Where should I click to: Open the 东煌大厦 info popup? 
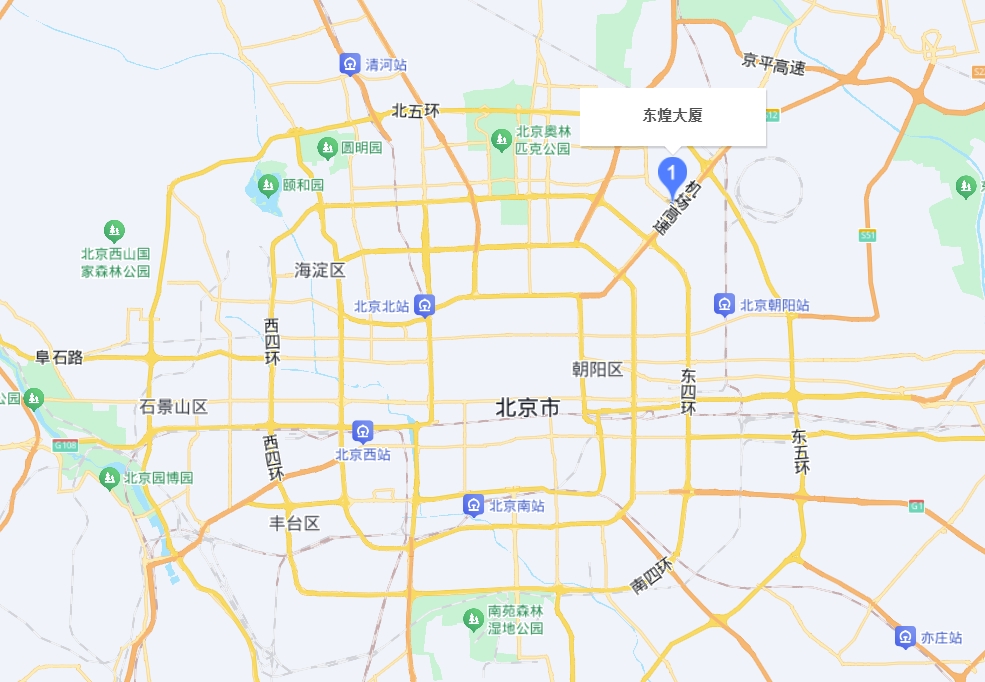(x=672, y=116)
